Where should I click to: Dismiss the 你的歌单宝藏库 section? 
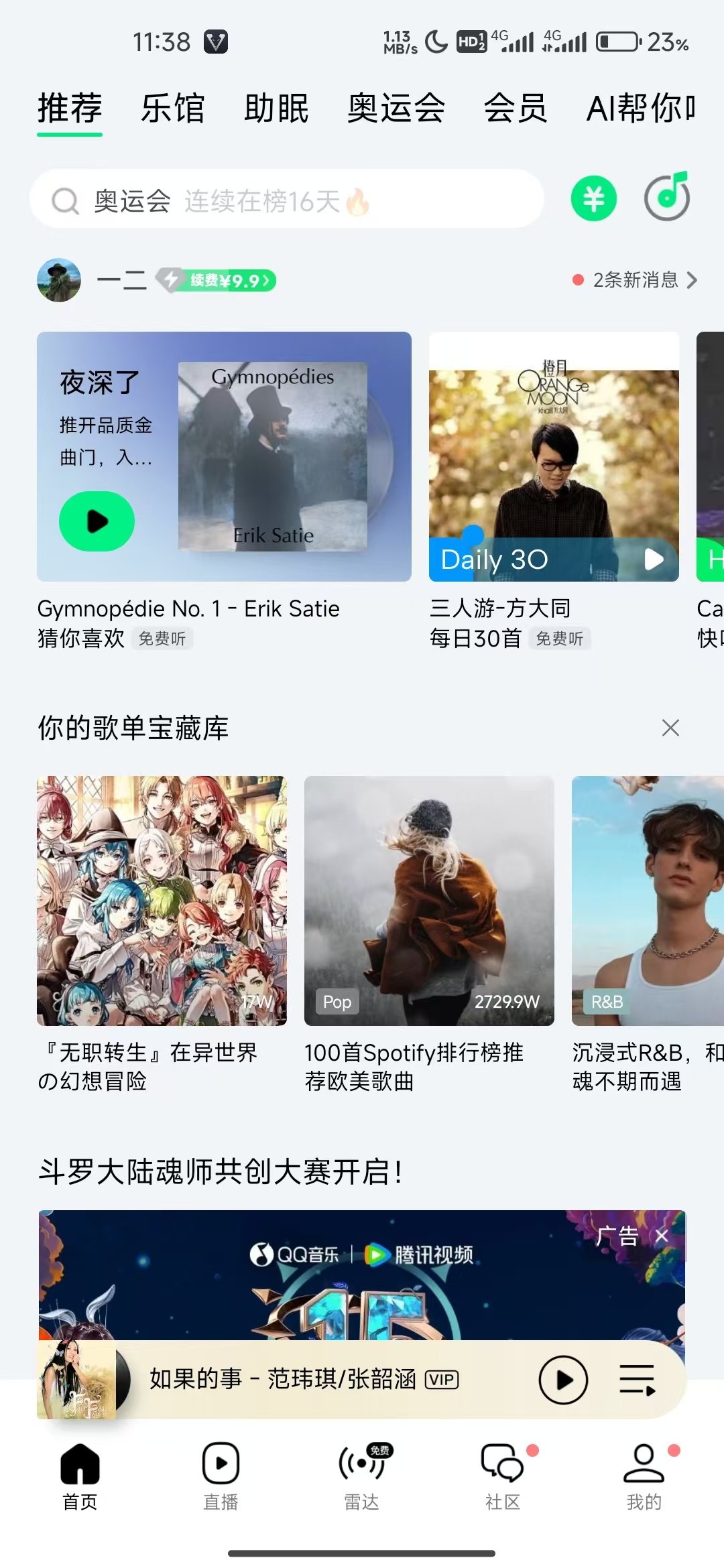(670, 728)
